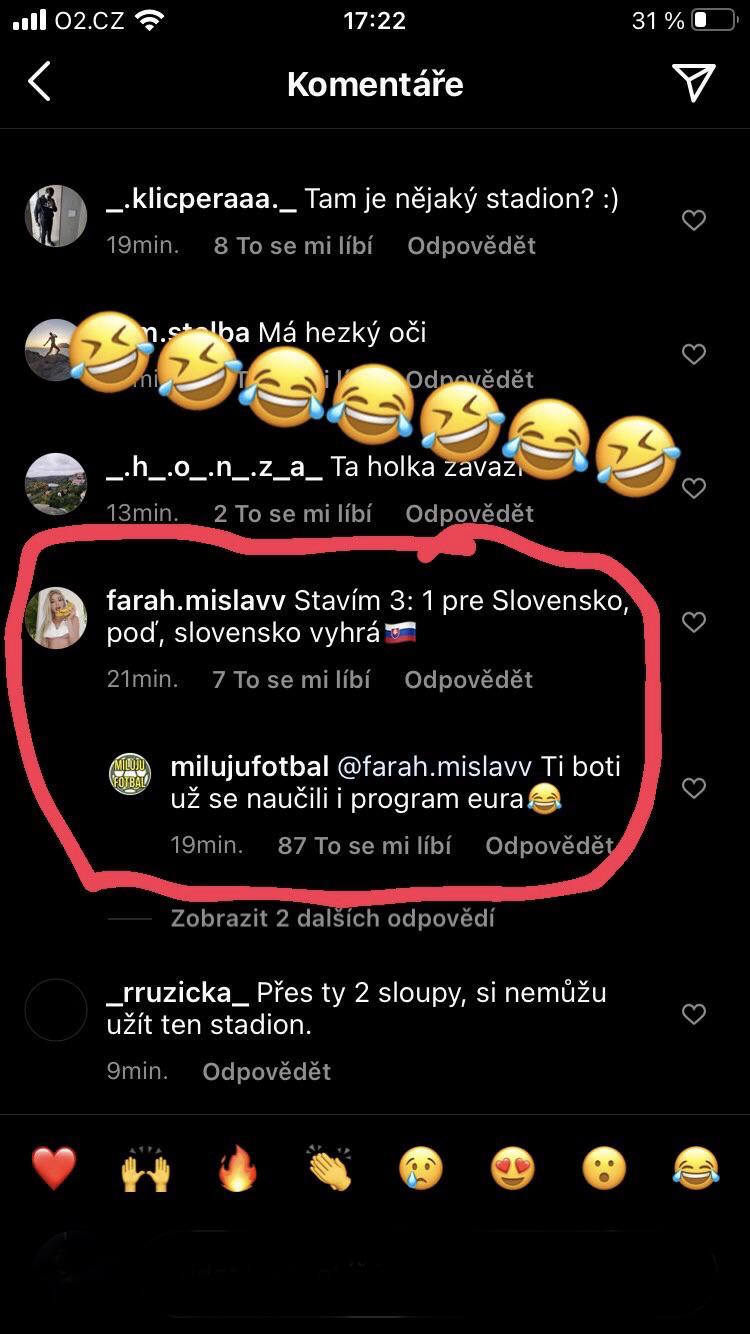
Task: Reply to _rruzicka_'s comment
Action: pyautogui.click(x=266, y=1072)
